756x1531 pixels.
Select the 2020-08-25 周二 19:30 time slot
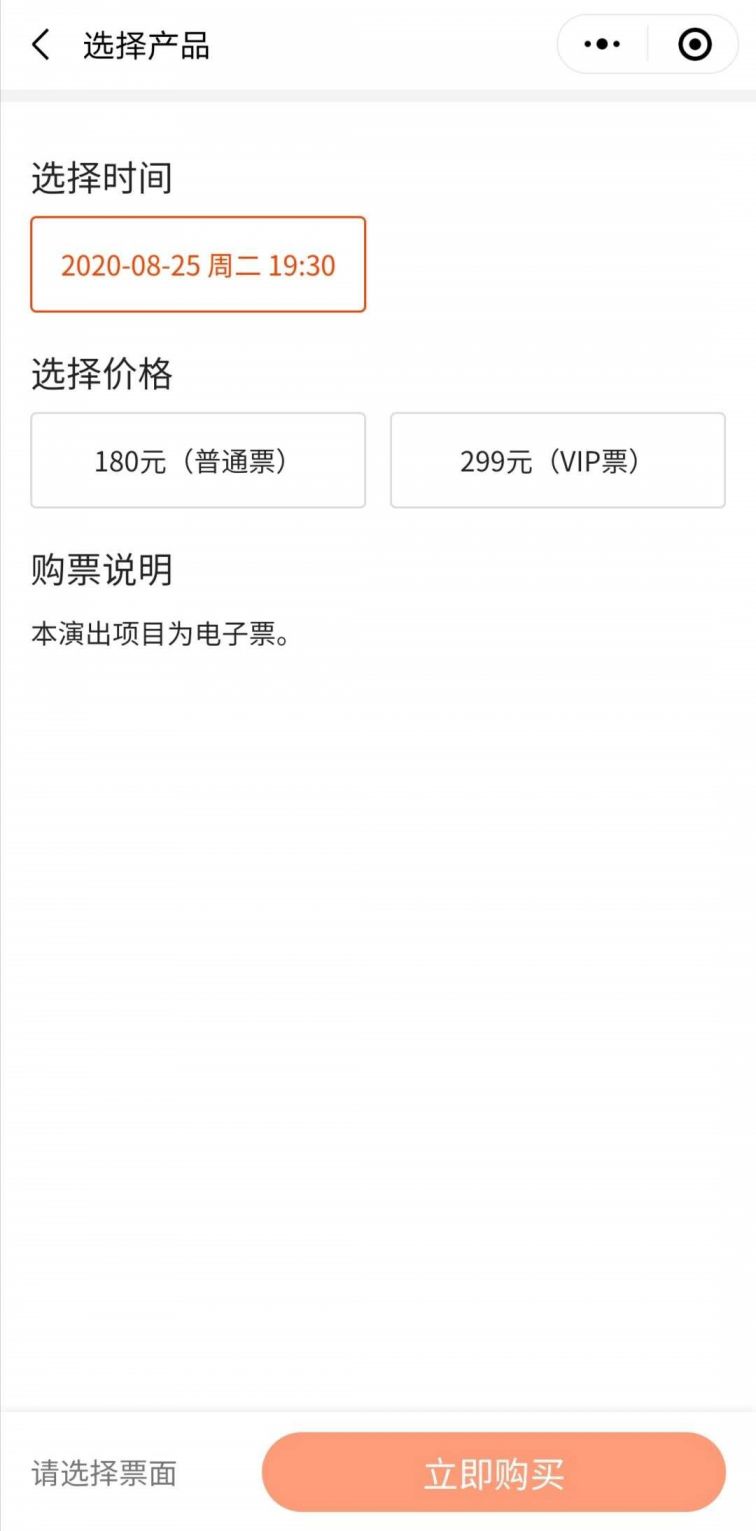198,265
